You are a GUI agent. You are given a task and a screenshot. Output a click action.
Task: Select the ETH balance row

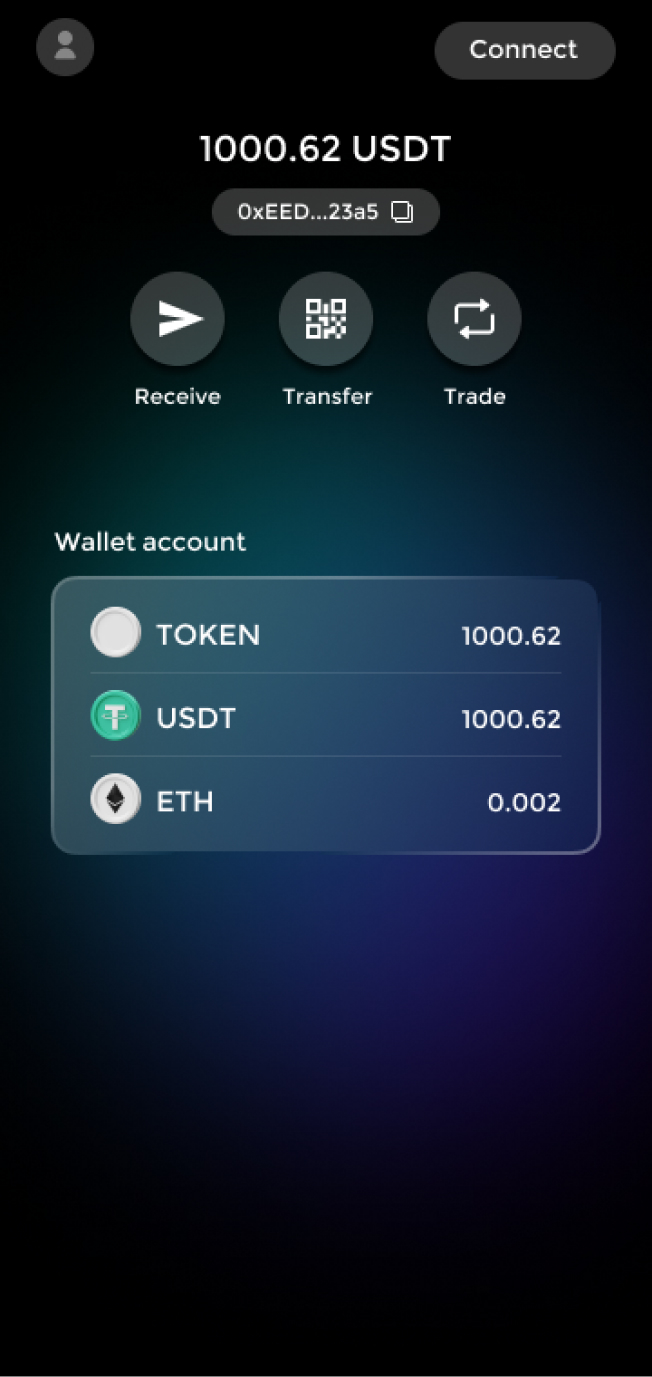coord(326,802)
